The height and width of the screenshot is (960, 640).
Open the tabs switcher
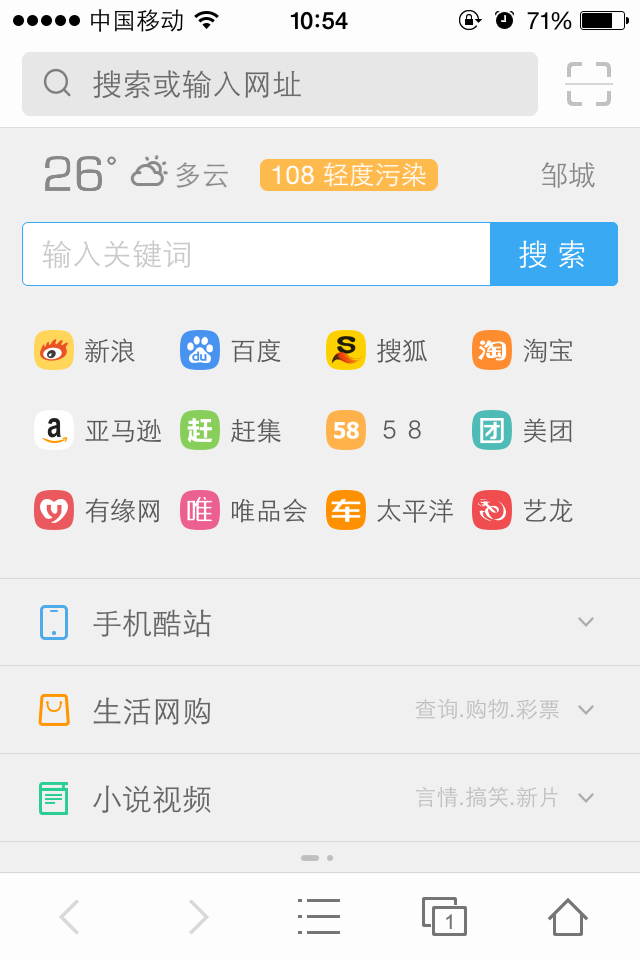coord(444,917)
